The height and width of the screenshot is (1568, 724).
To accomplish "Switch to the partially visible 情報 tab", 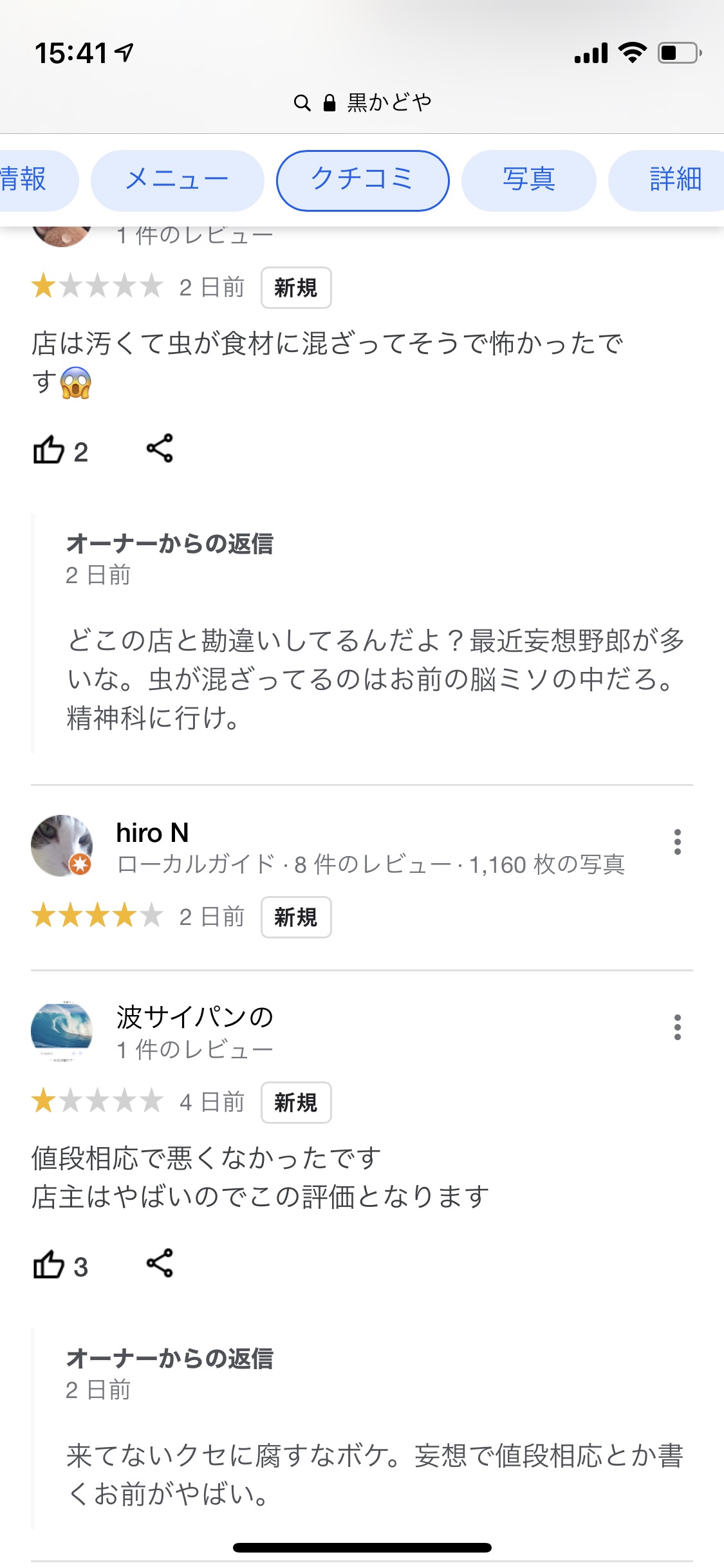I will (x=32, y=180).
